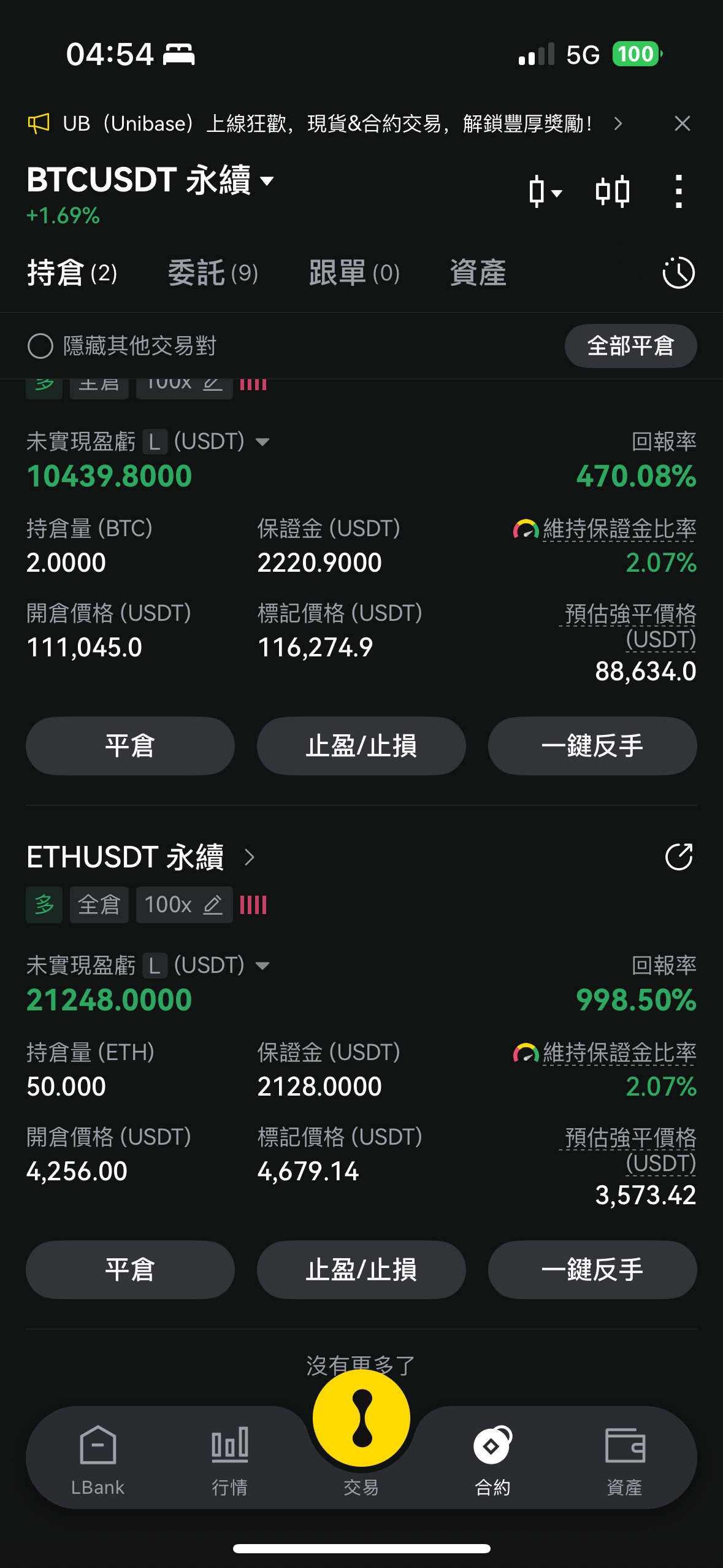Open the BTCUSDT 永續 pair selector
The image size is (723, 1568).
click(x=150, y=180)
